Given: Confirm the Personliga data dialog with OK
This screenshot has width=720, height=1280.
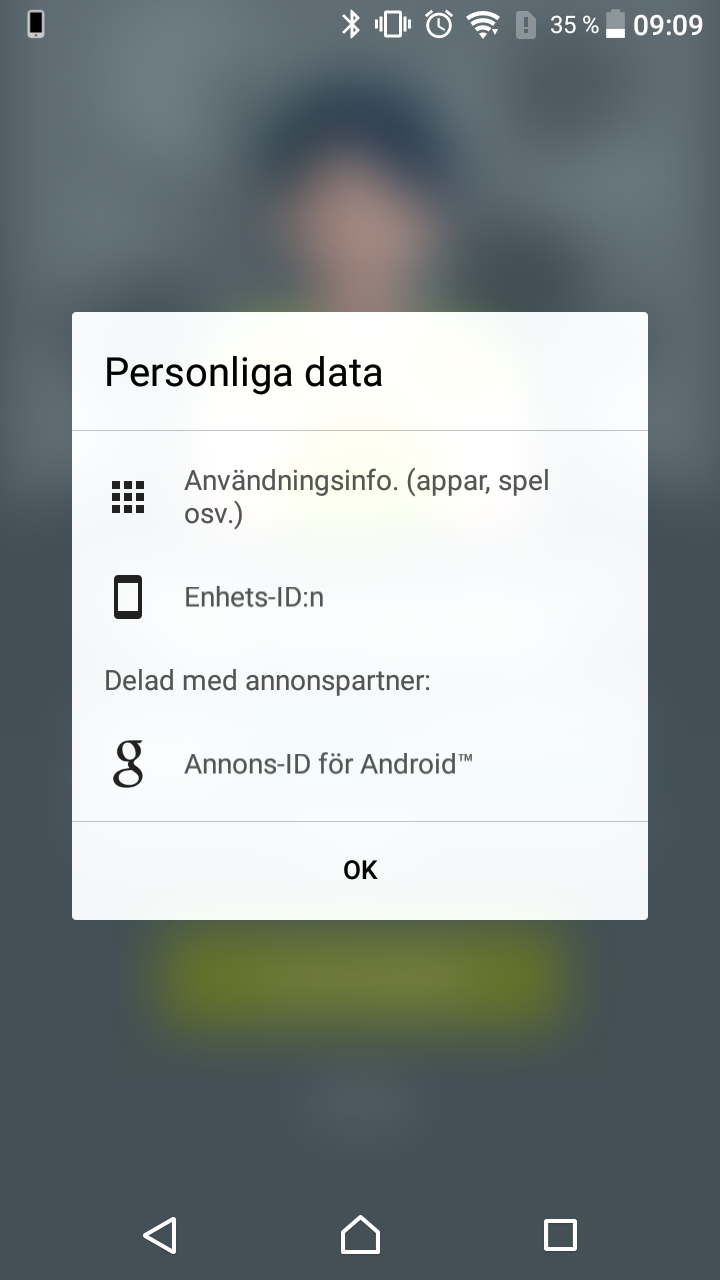Looking at the screenshot, I should pos(360,870).
